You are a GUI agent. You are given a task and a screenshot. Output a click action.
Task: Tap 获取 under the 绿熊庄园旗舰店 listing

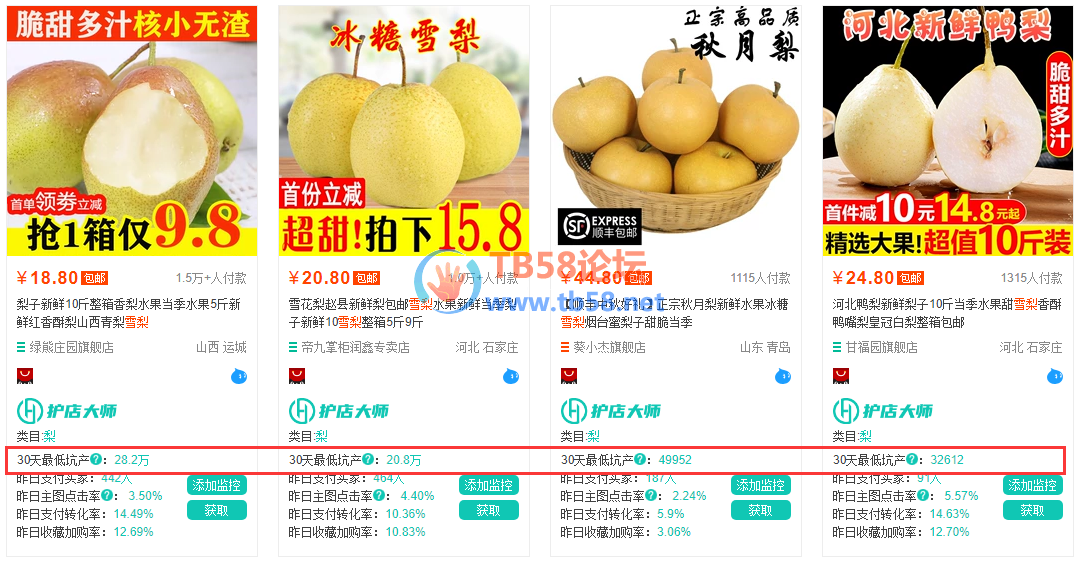(216, 511)
